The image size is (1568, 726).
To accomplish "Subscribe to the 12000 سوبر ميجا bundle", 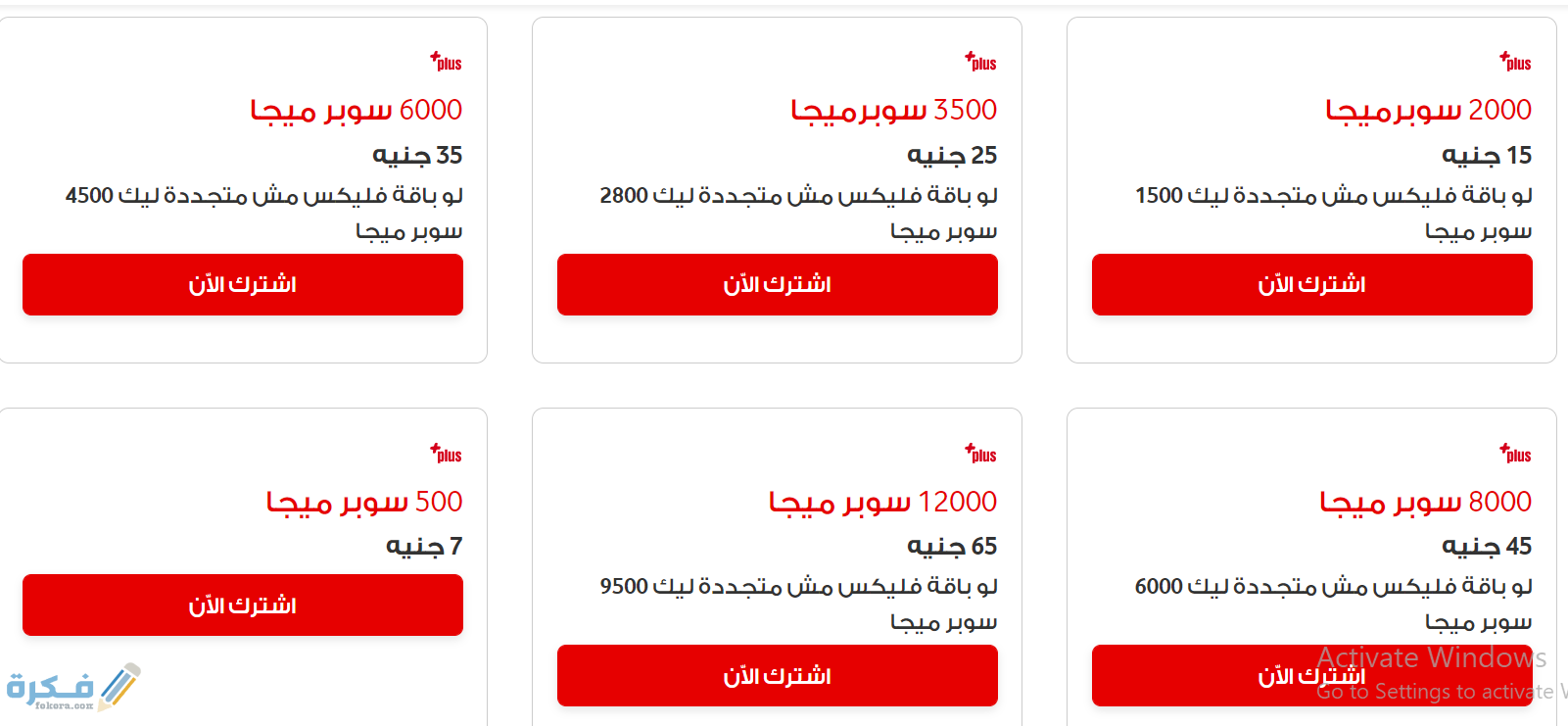I will [777, 675].
